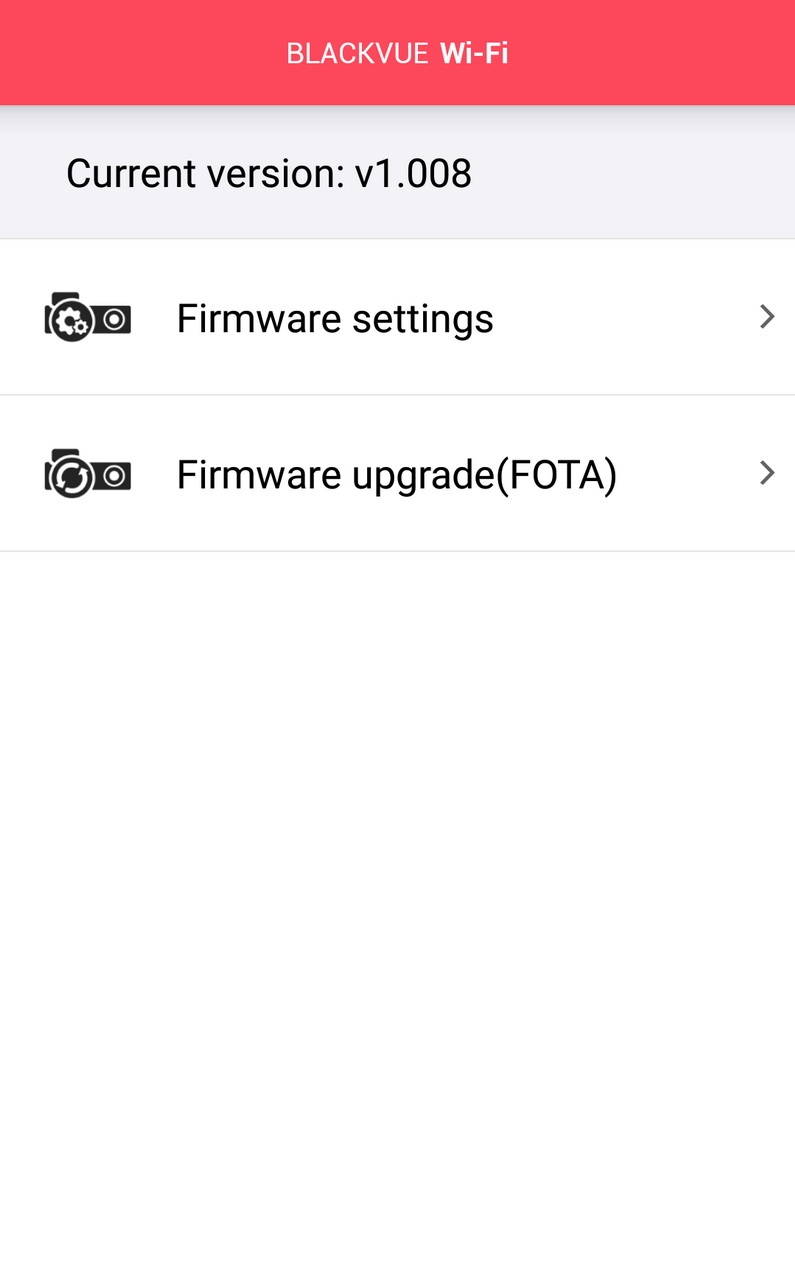Open Firmware settings
Viewport: 795px width, 1280px height.
(397, 317)
